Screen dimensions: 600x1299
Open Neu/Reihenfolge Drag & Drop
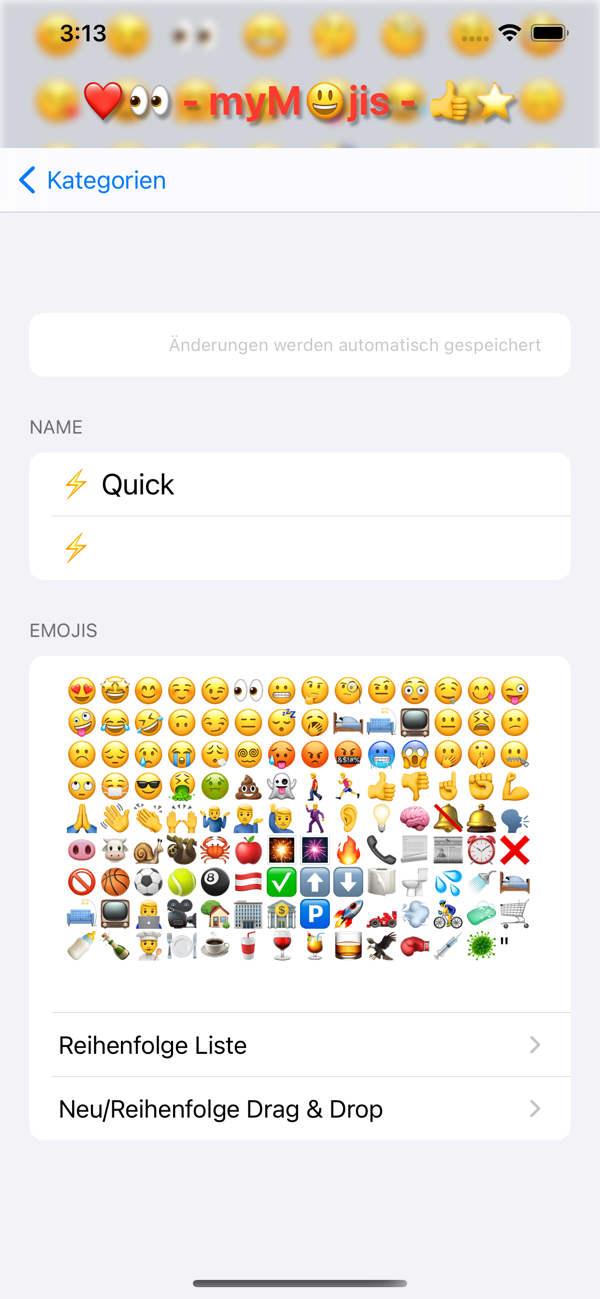[x=300, y=1109]
